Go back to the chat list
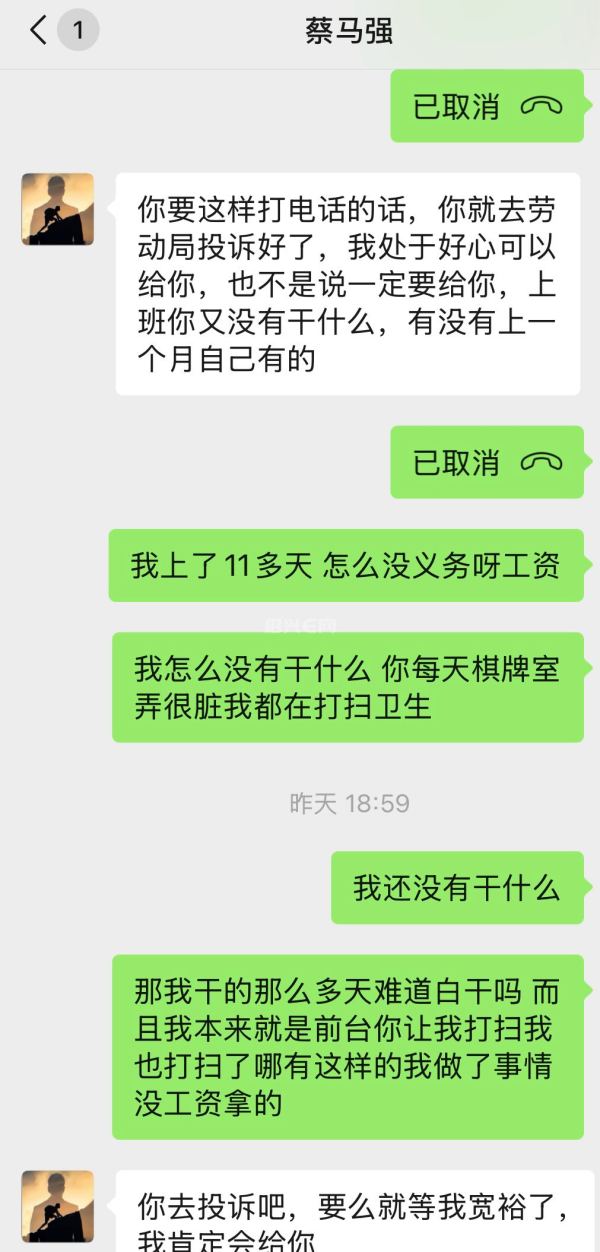The height and width of the screenshot is (1252, 600). (x=38, y=31)
